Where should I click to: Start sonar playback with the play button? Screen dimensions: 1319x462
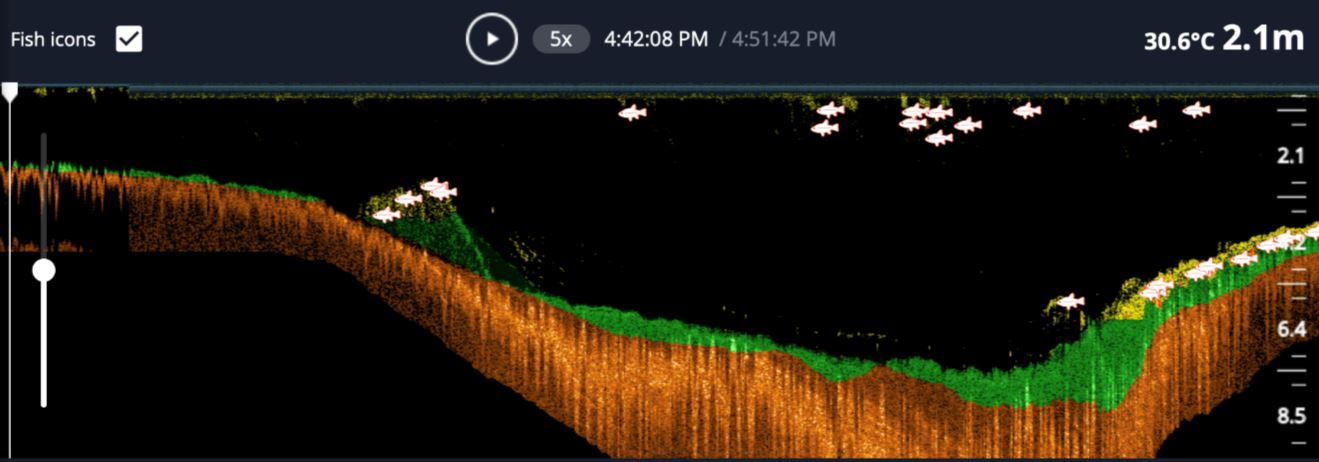491,40
